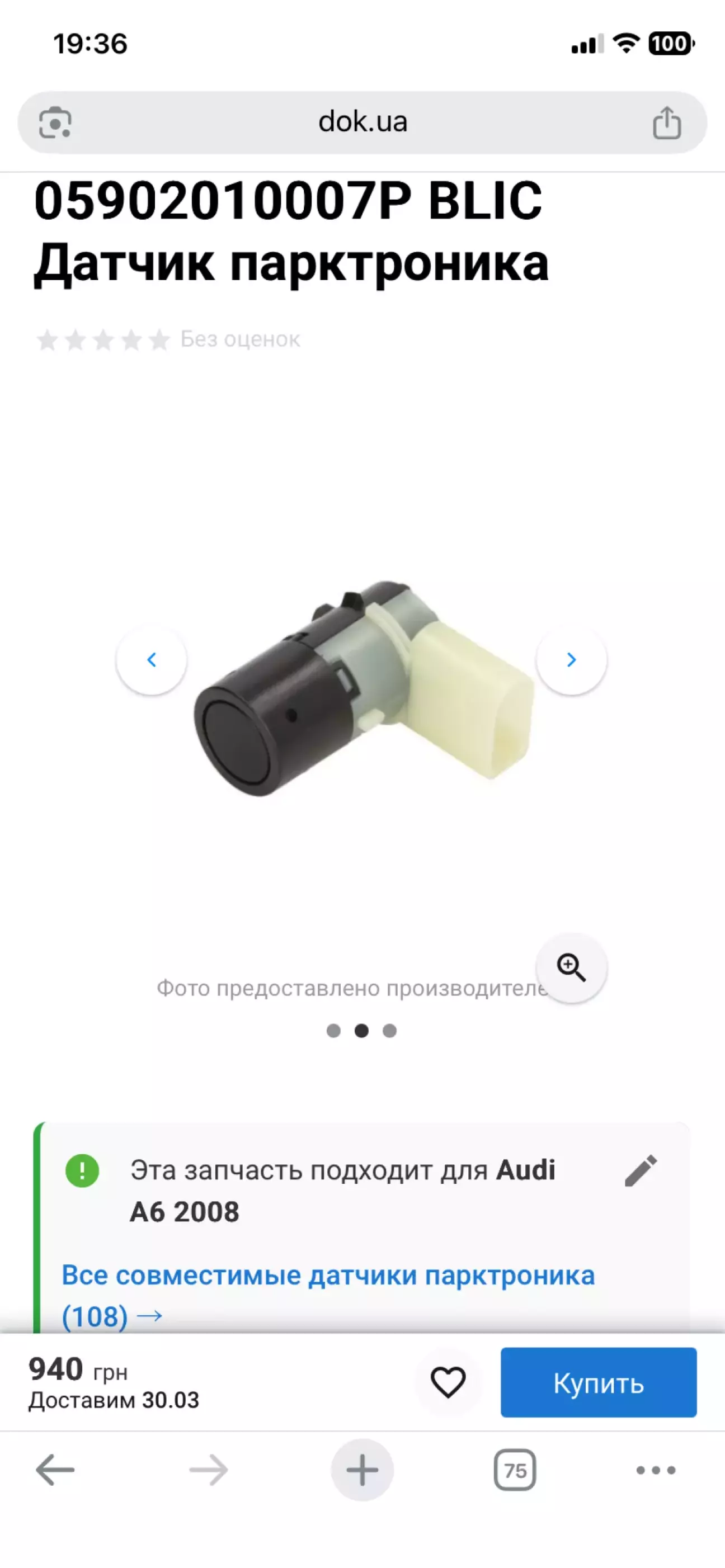Tap the dok.ua address bar
Viewport: 725px width, 1568px height.
pyautogui.click(x=362, y=122)
